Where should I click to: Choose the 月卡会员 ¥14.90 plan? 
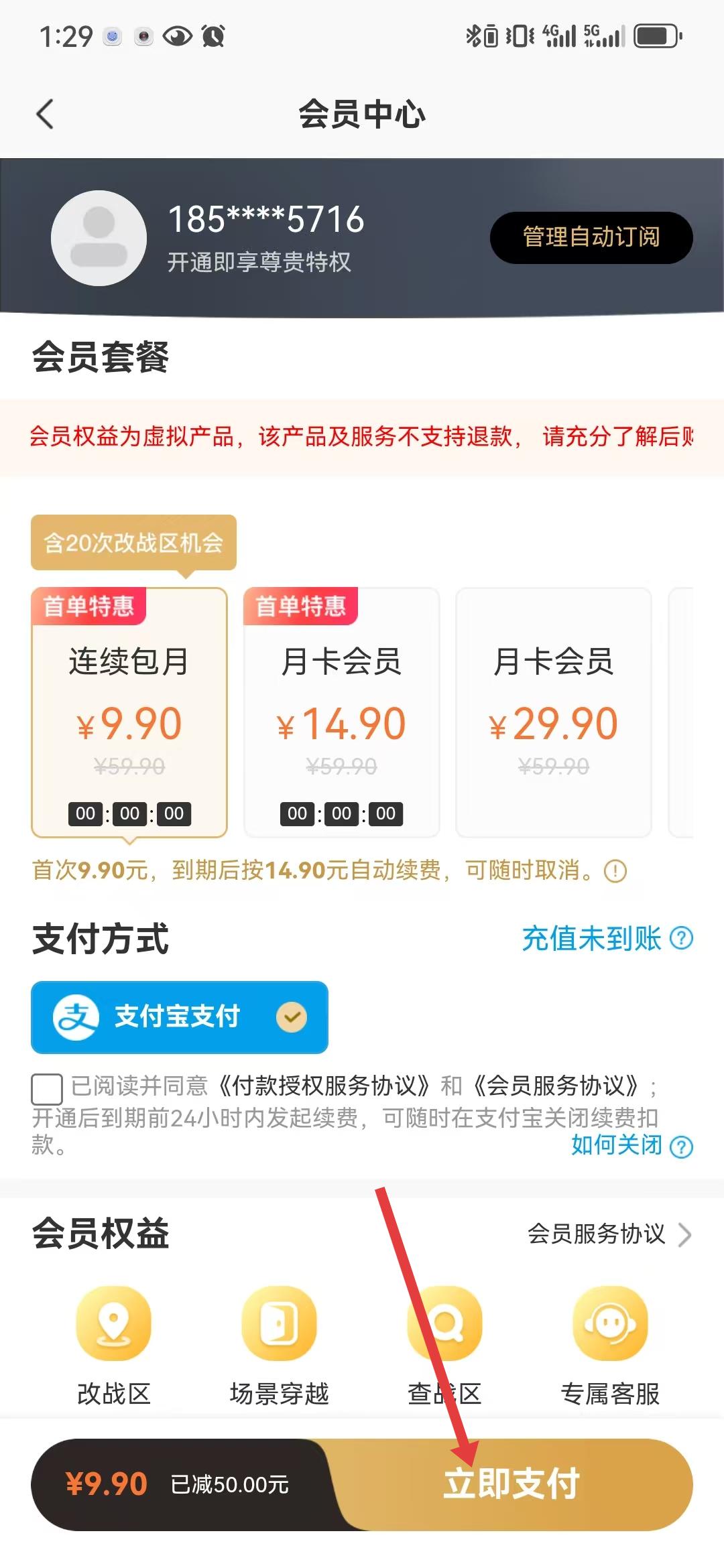coord(341,712)
